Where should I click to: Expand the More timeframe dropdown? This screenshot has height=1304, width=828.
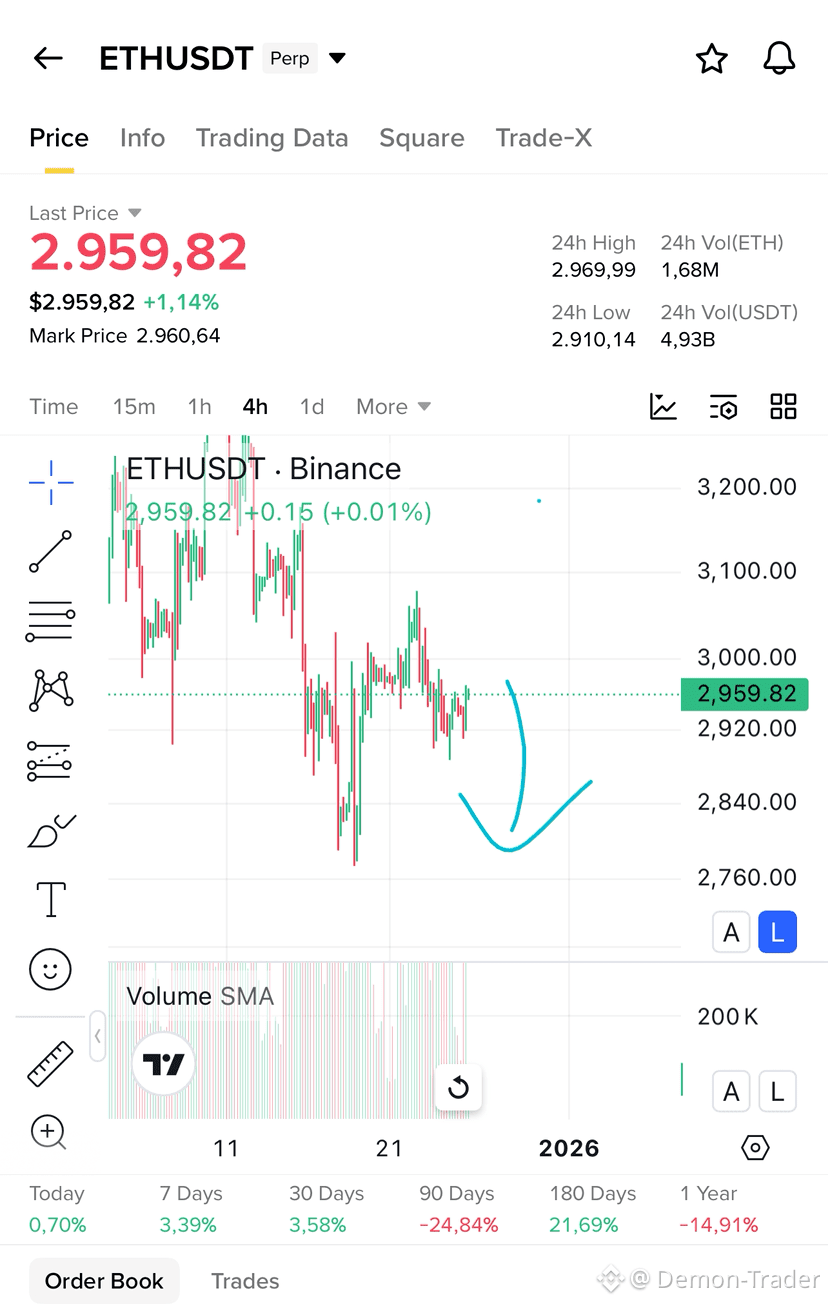coord(393,406)
